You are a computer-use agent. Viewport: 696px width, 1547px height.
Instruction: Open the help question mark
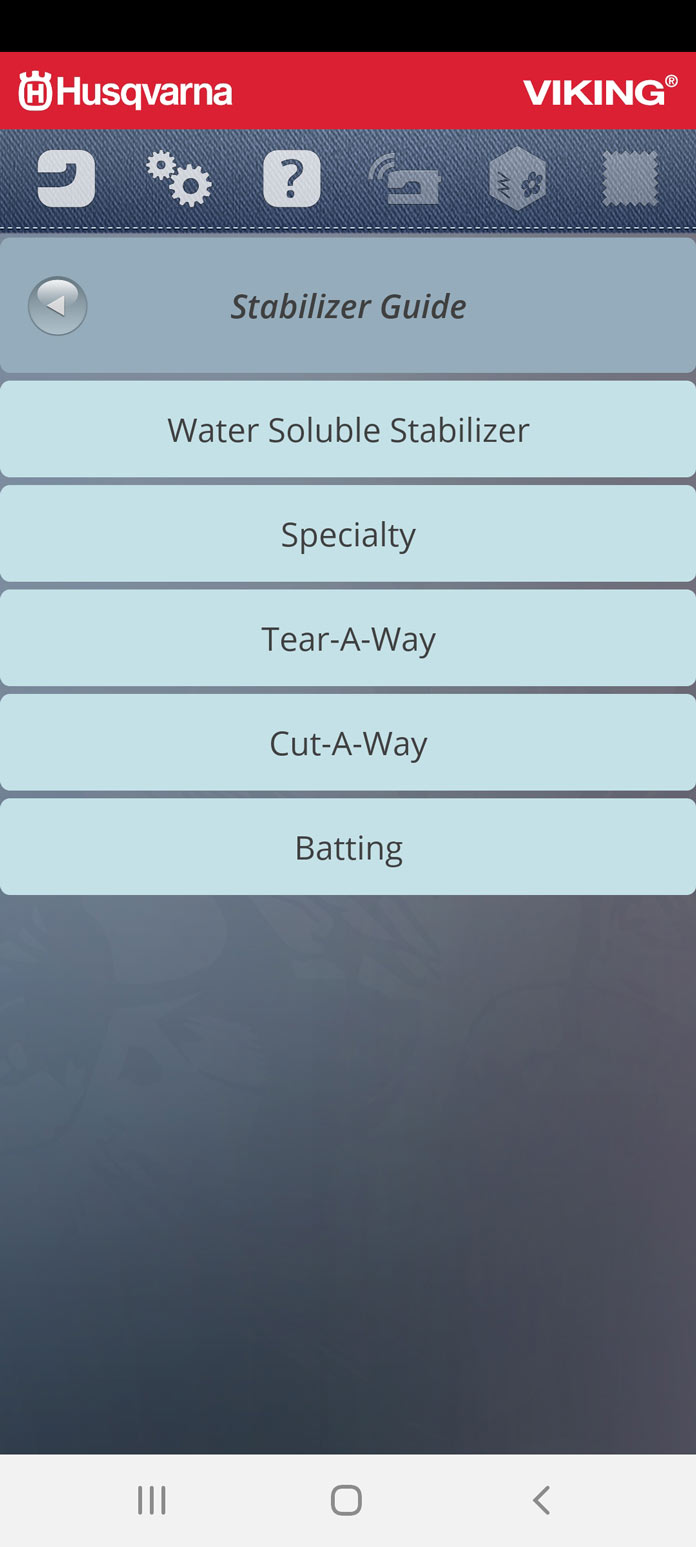[291, 179]
